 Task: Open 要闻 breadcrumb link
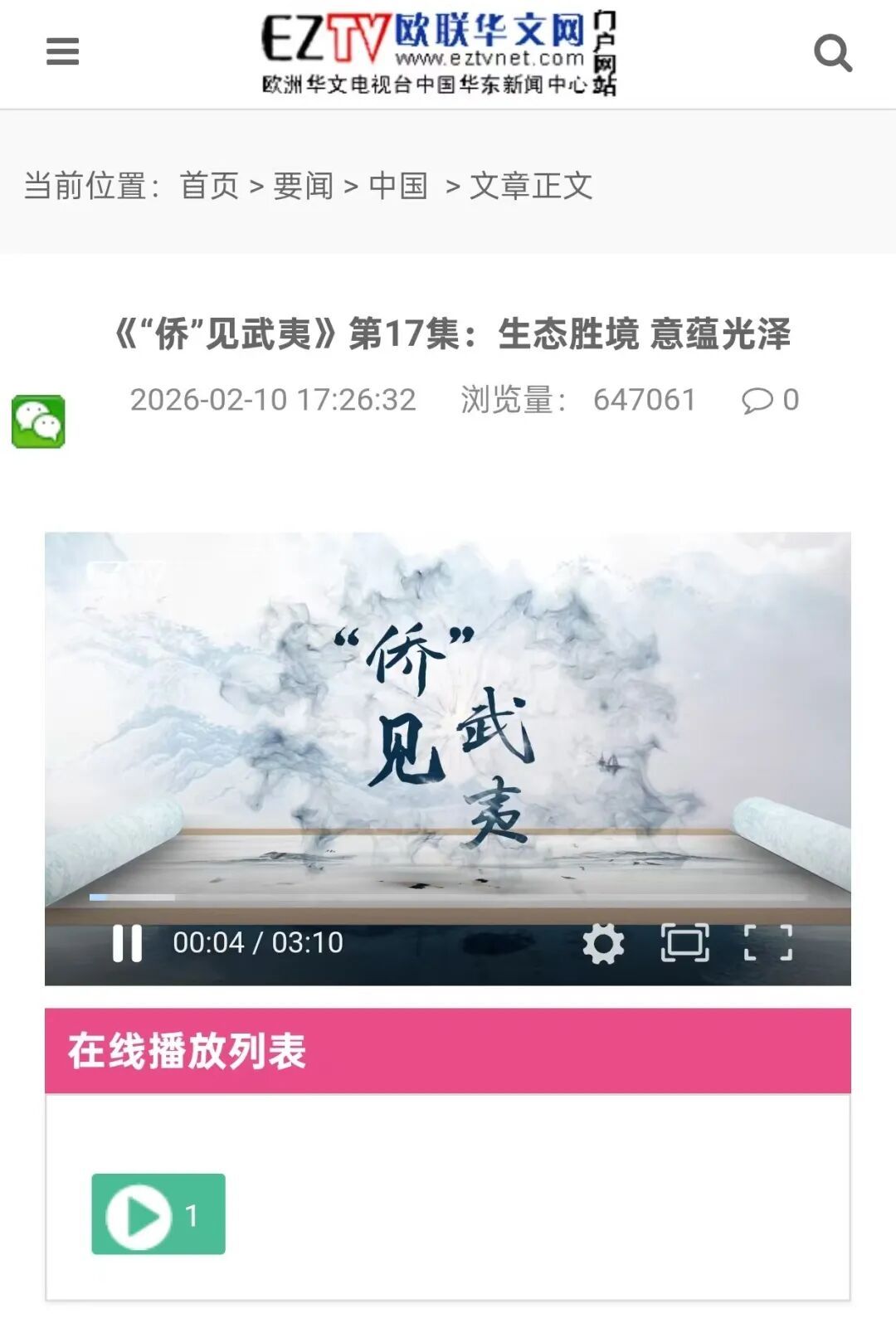pyautogui.click(x=303, y=186)
